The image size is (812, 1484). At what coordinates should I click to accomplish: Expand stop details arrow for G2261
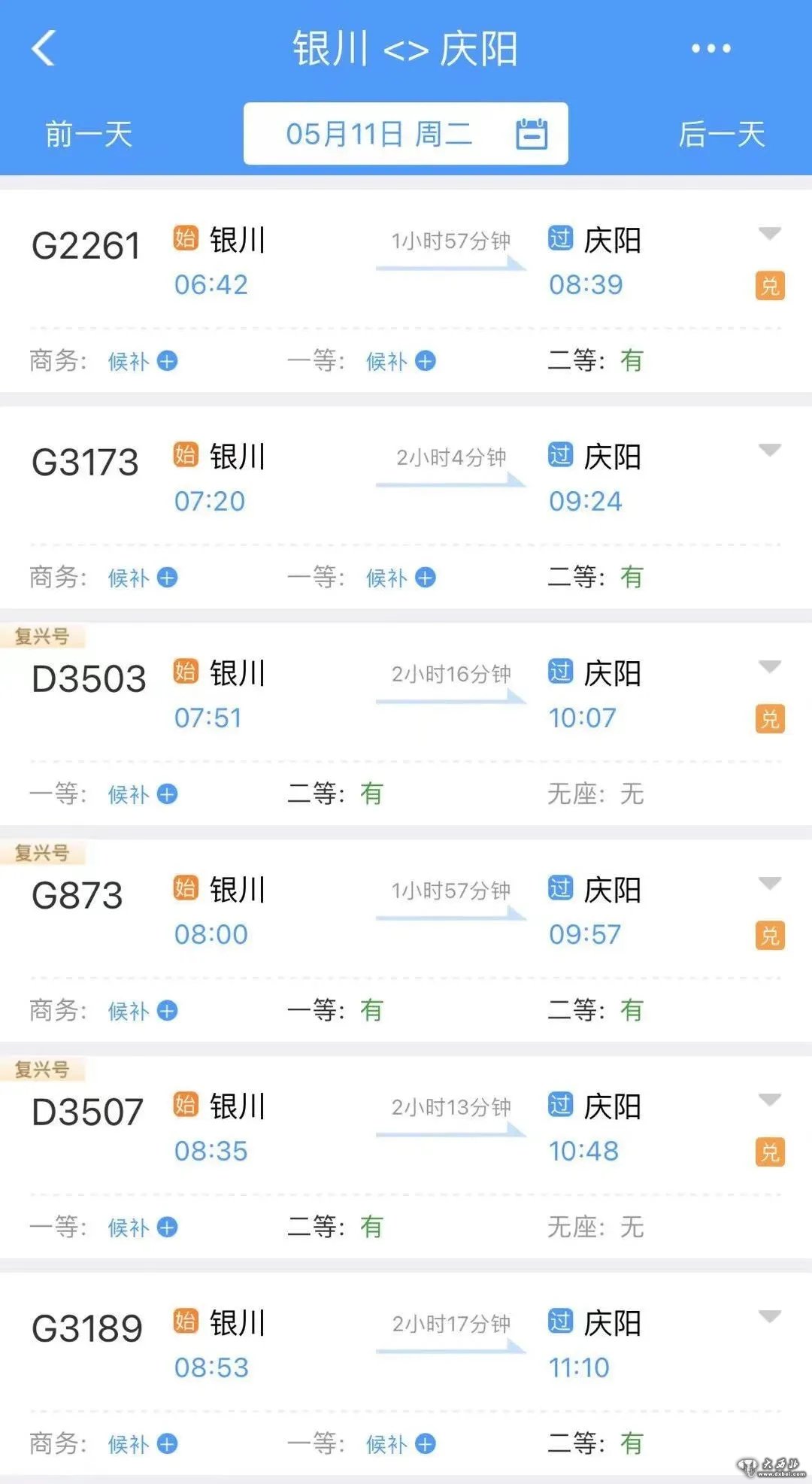[x=769, y=234]
